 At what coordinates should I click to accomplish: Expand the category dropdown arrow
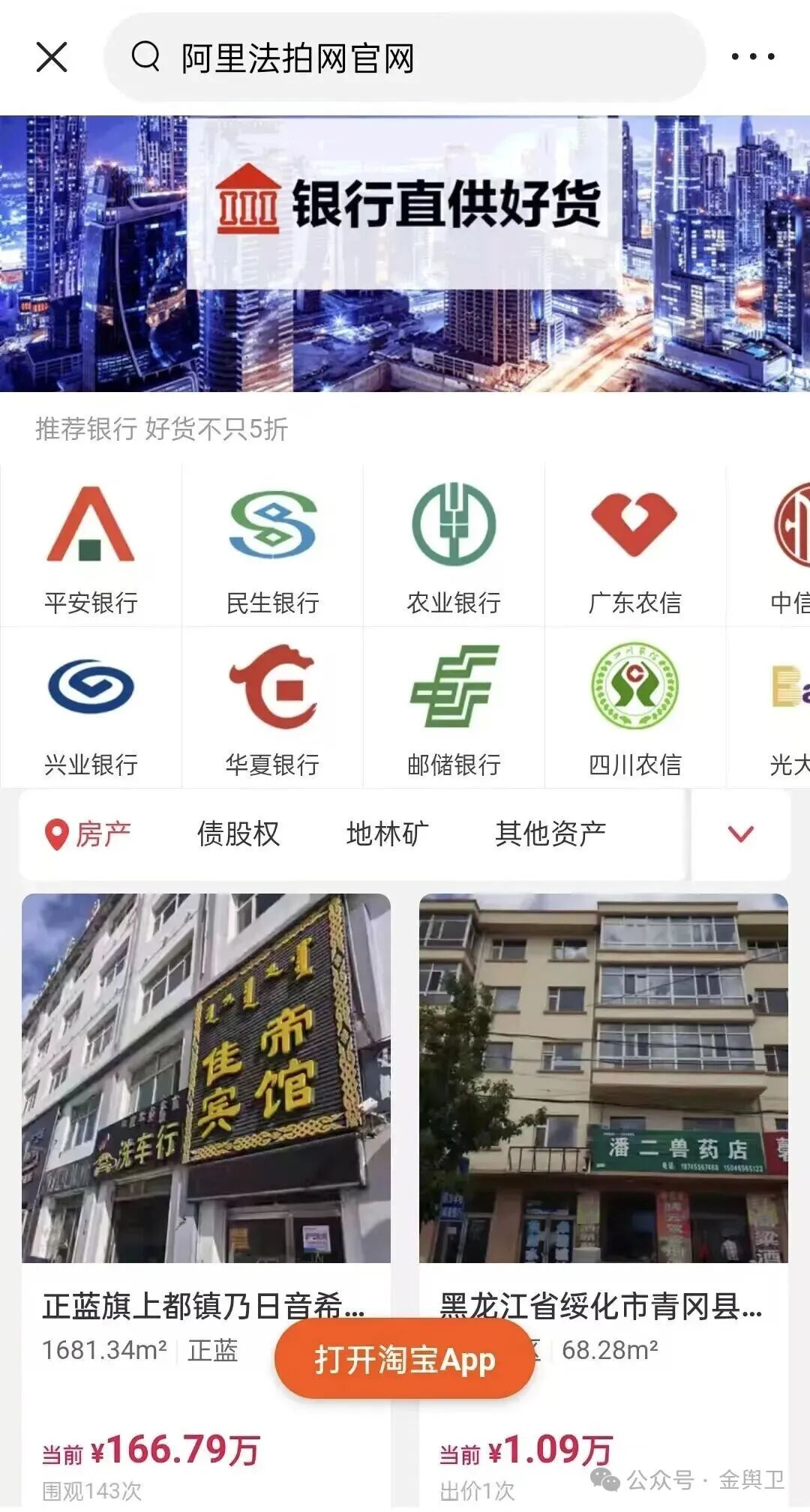click(x=741, y=834)
